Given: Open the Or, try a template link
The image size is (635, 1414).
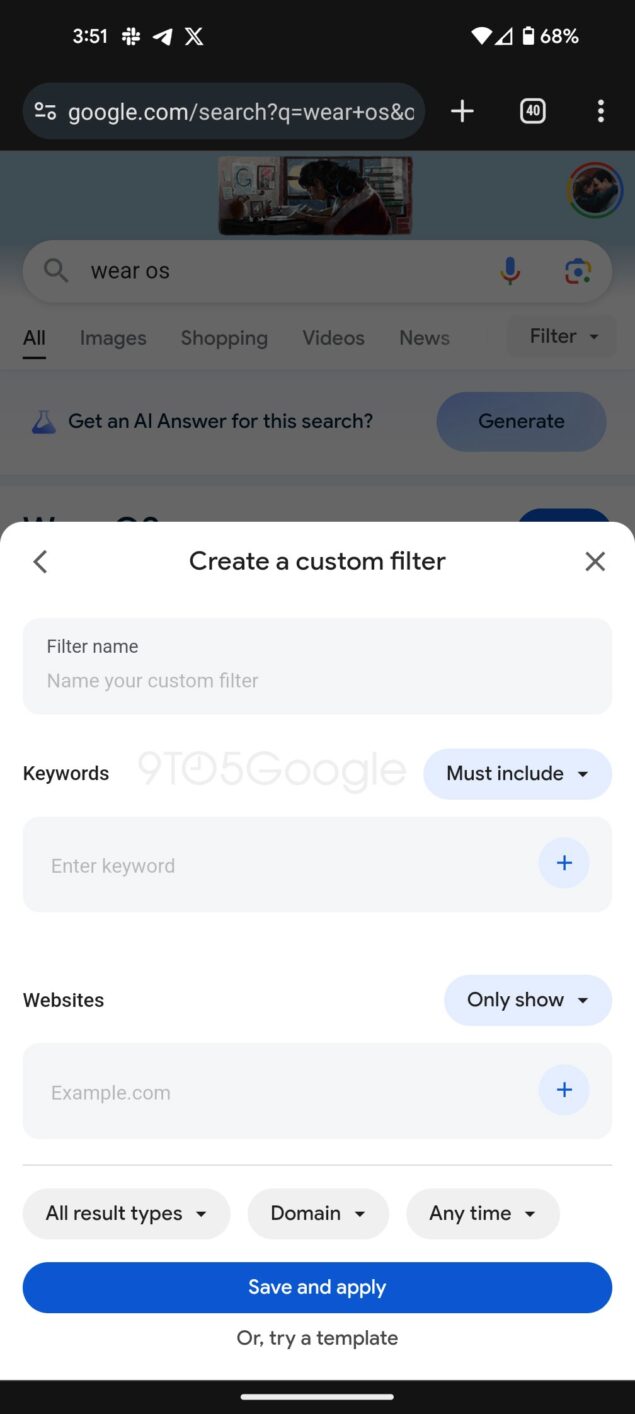Looking at the screenshot, I should tap(317, 1338).
